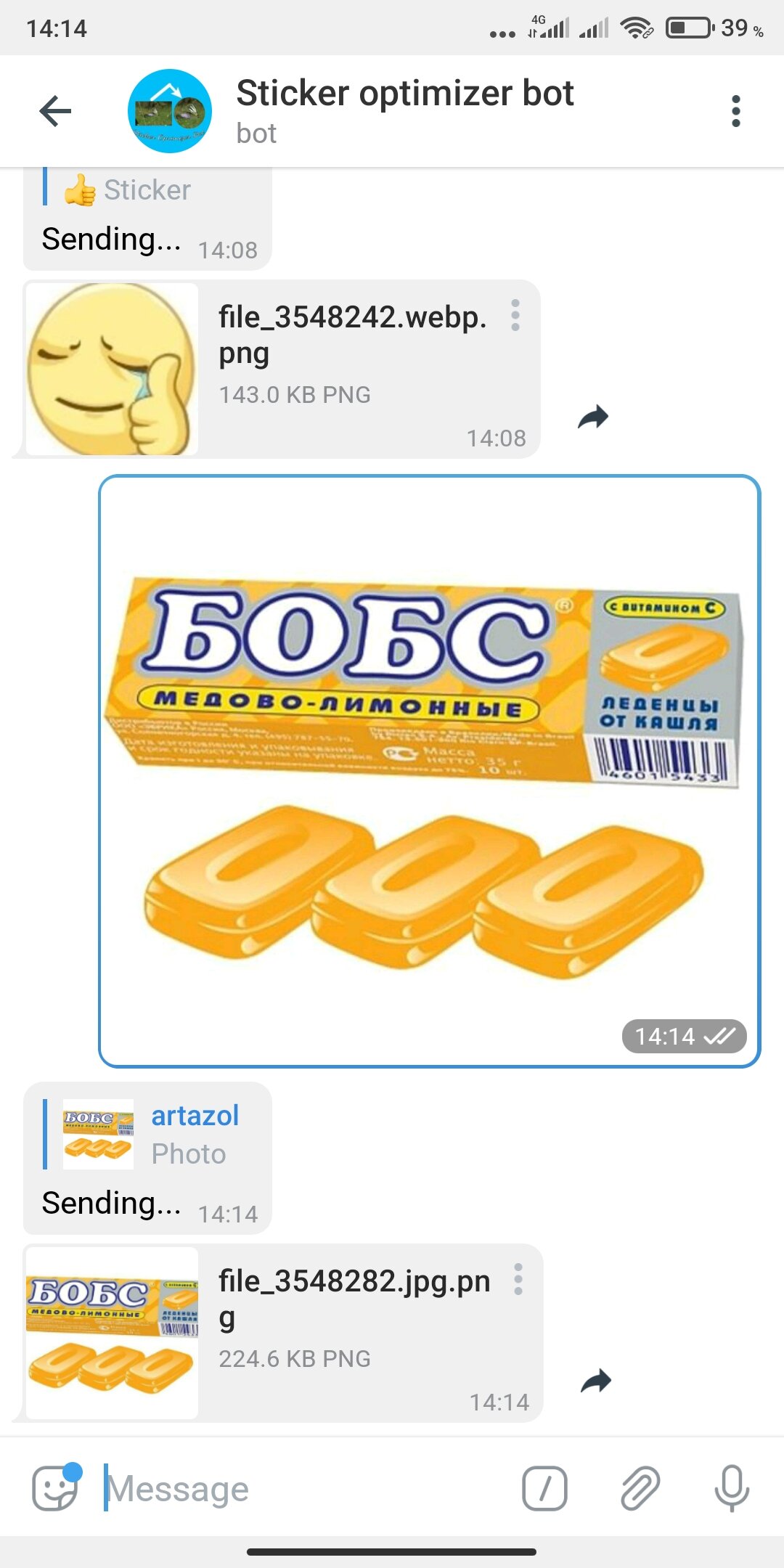Screen dimensions: 784x1568
Task: Jump to the replied Sticker message
Action: click(145, 190)
